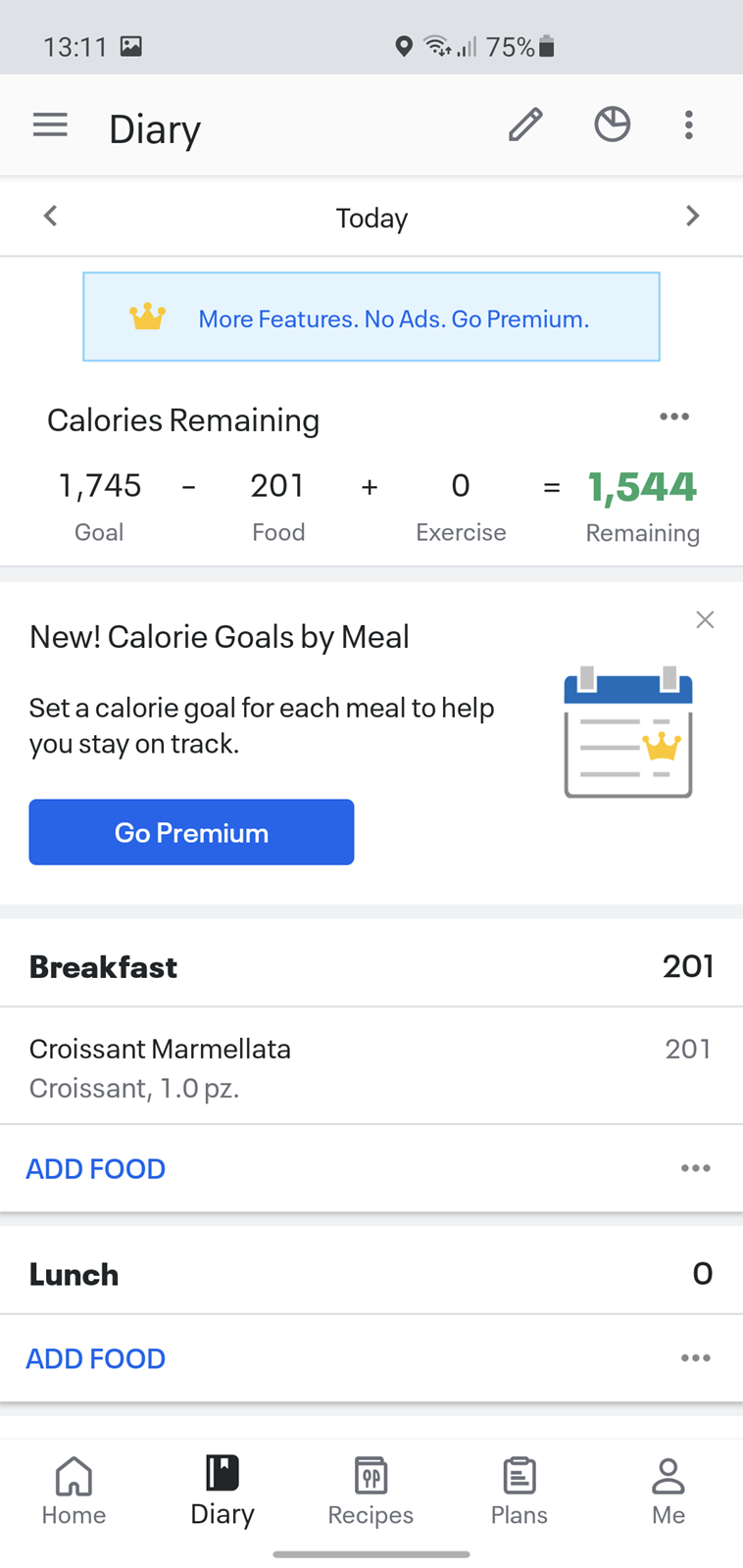Open the top-right overflow menu
The width and height of the screenshot is (743, 1568).
click(689, 125)
